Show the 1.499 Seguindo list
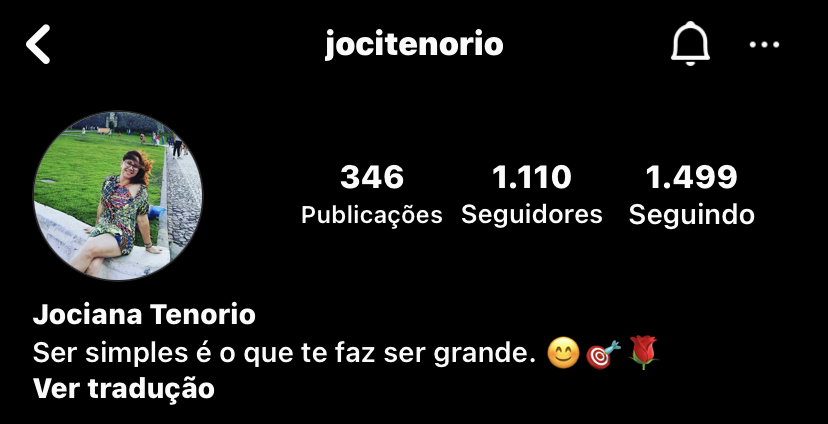Screen dimensions: 828x424 click(691, 194)
